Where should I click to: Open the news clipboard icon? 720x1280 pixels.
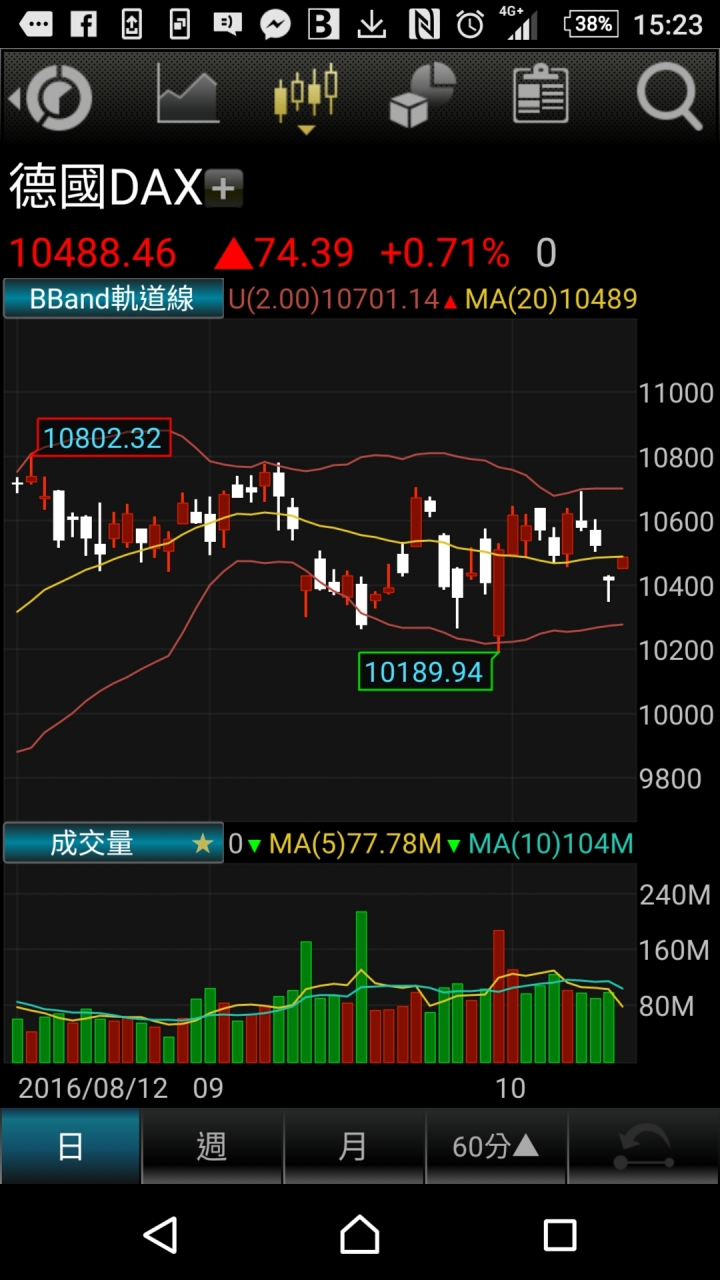pos(540,97)
